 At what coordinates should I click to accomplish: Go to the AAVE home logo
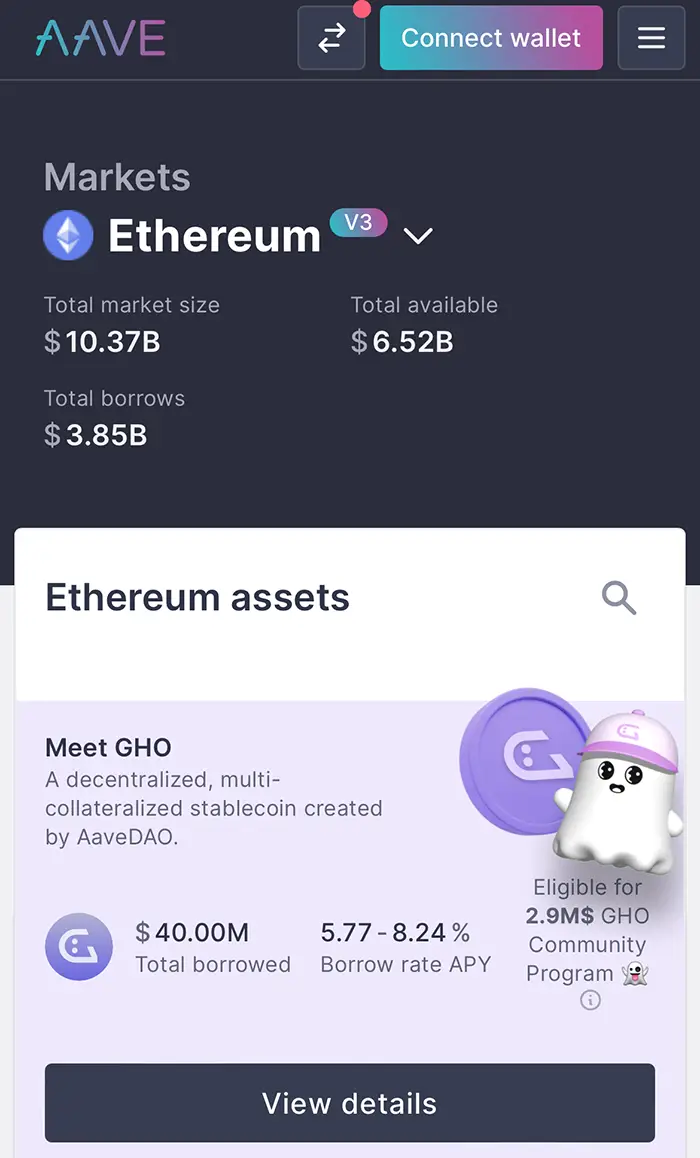101,38
